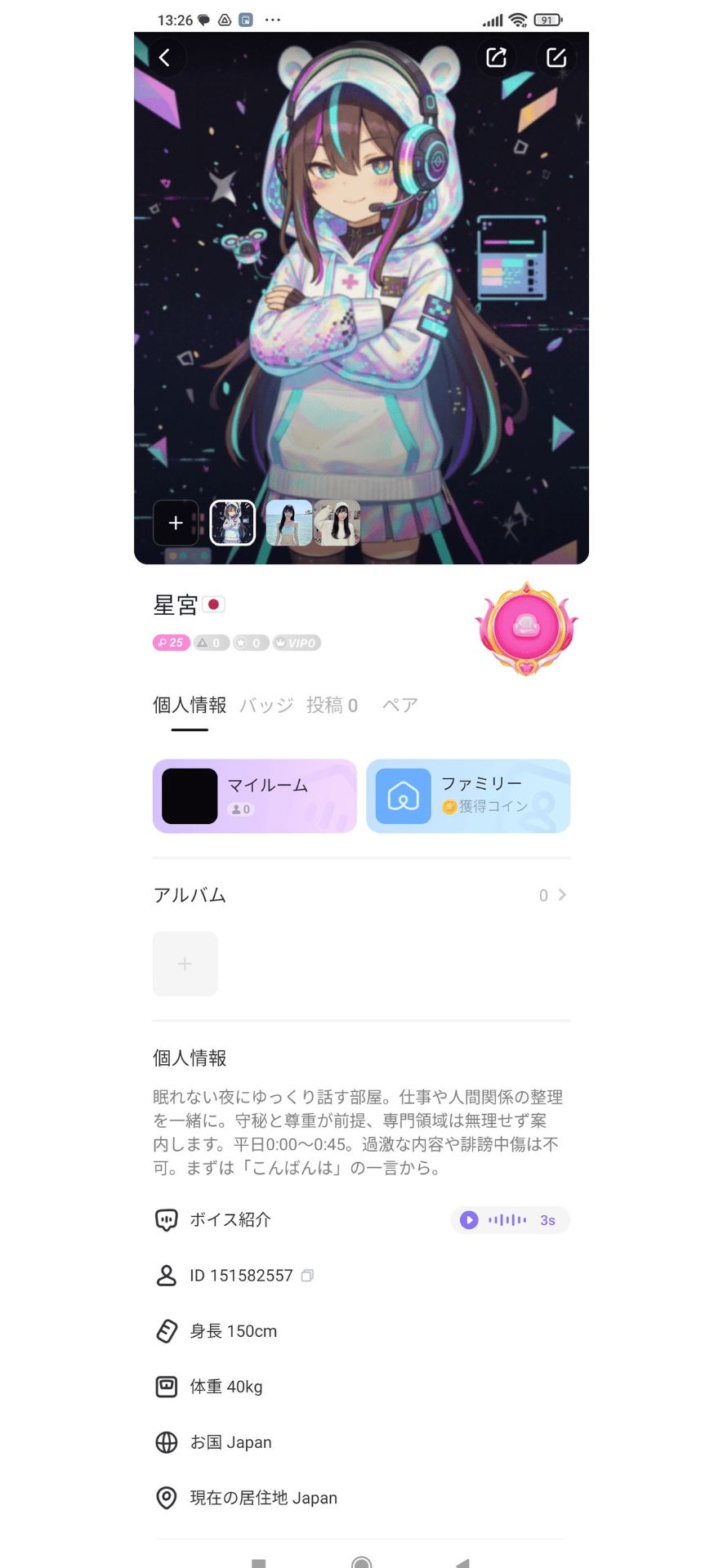Tap the globe icon next to お国 Japan
Viewport: 723px width, 1568px height.
166,1441
